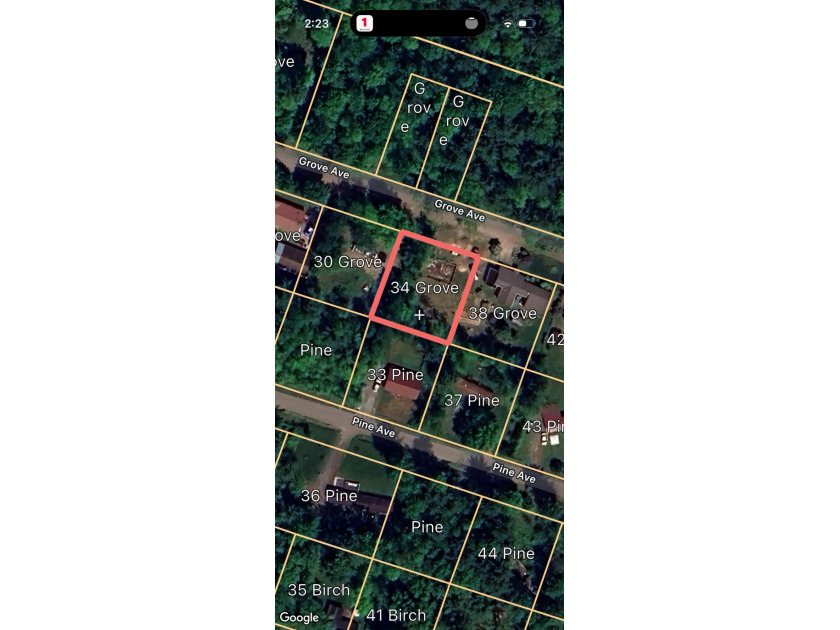Select the 37 Pine parcel
This screenshot has width=840, height=630.
[x=472, y=400]
